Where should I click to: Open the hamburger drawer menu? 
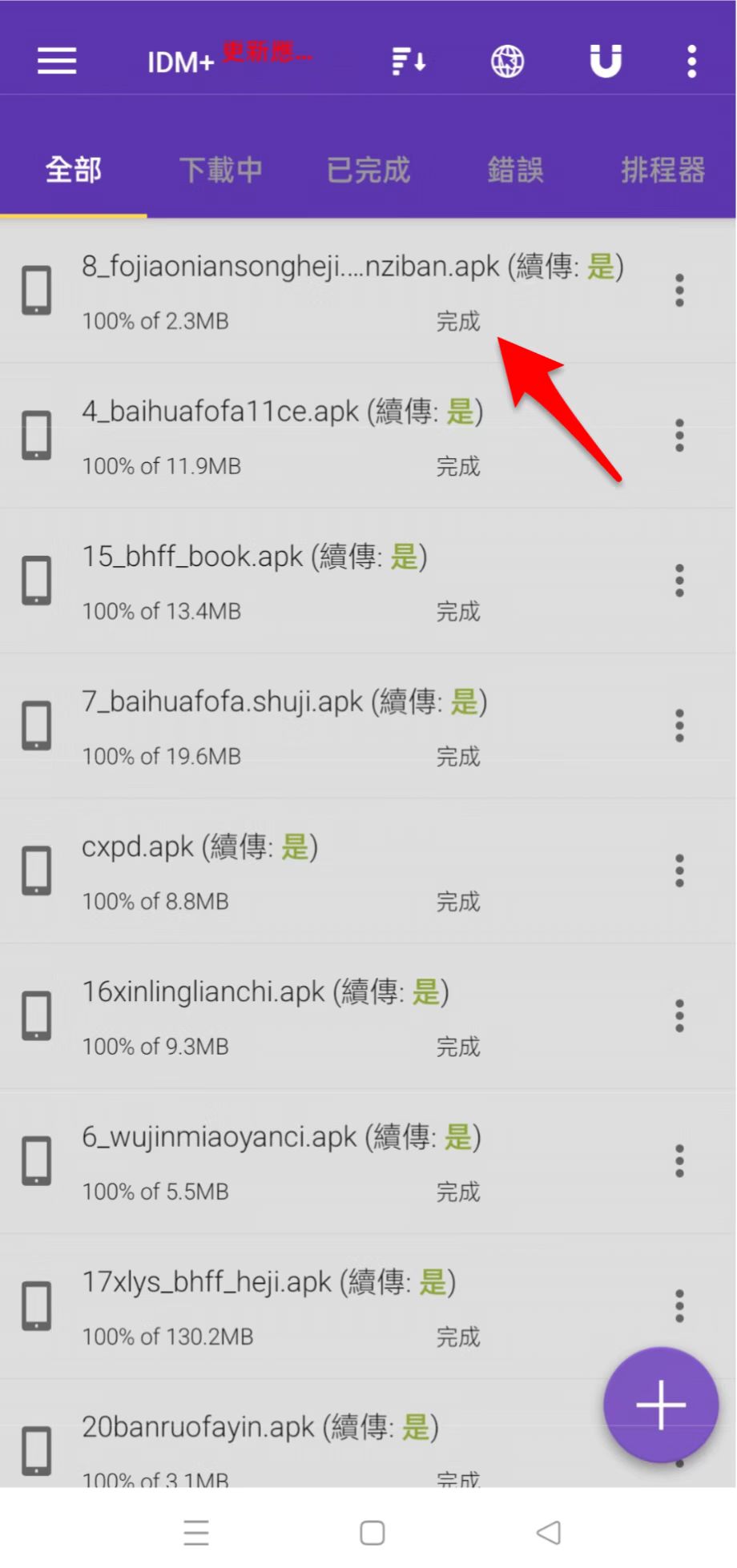click(x=57, y=61)
